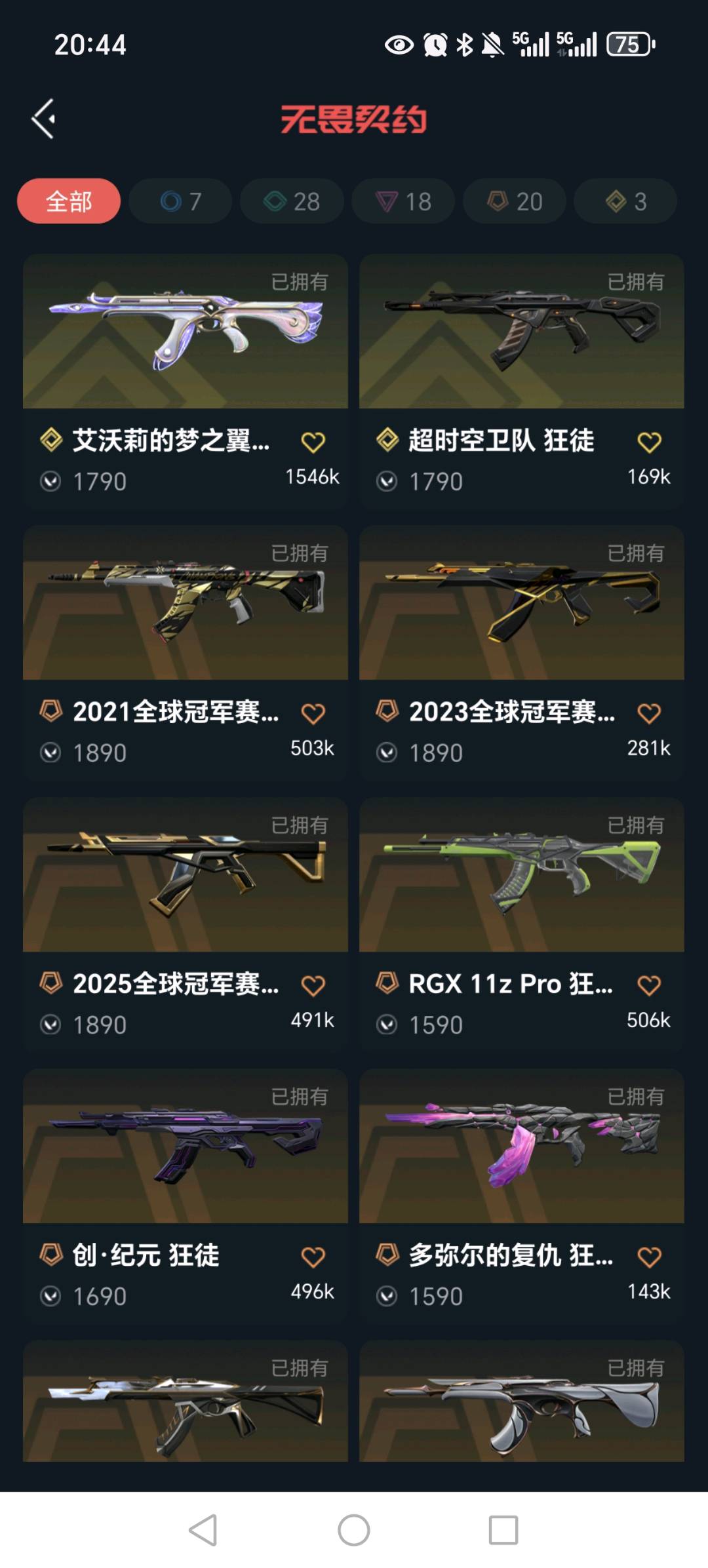Like the 超时空卫队 狂徒 skin
This screenshot has height=1568, width=708.
click(649, 442)
